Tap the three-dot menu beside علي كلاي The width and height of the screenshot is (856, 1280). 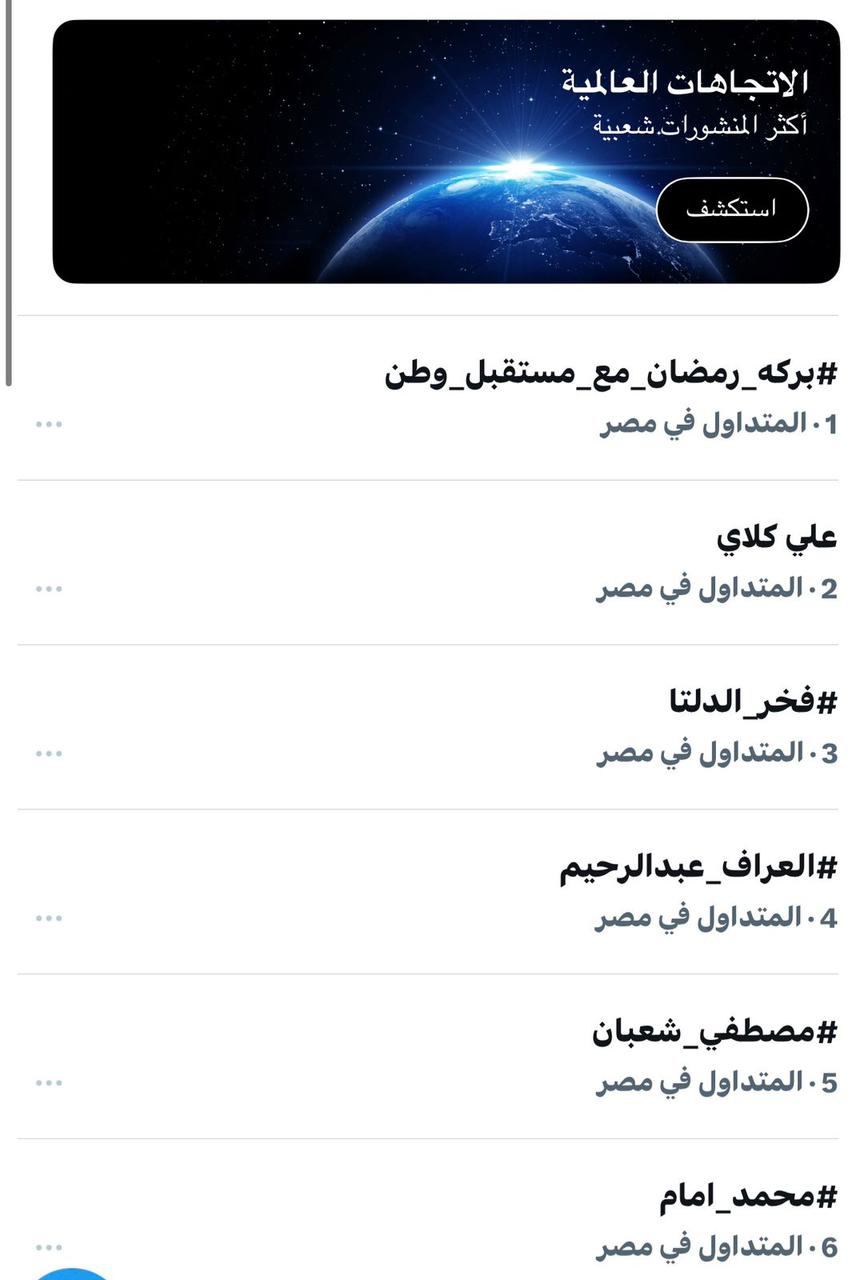pos(49,588)
